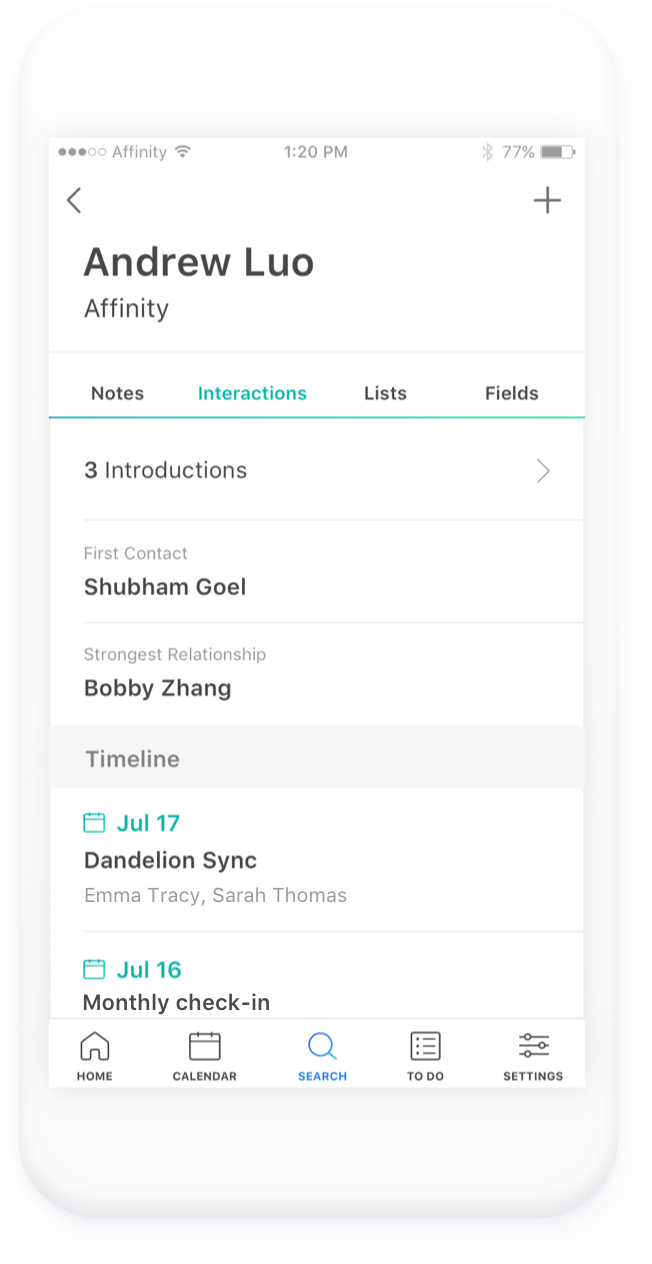Open the Settings tab
Image resolution: width=652 pixels, height=1264 pixels.
[x=533, y=1056]
